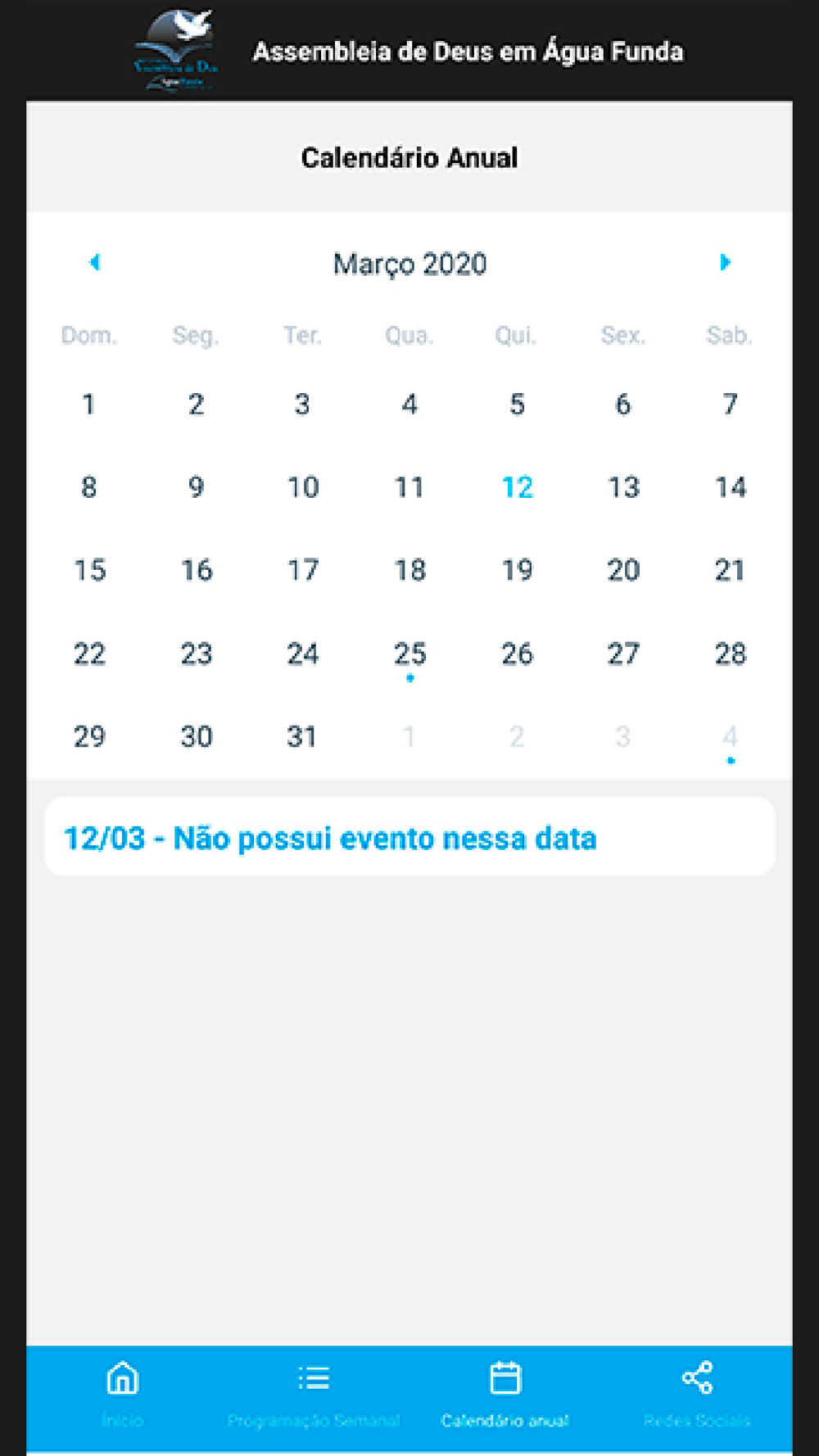This screenshot has width=819, height=1456.
Task: Switch to the Início tab
Action: point(123,1393)
